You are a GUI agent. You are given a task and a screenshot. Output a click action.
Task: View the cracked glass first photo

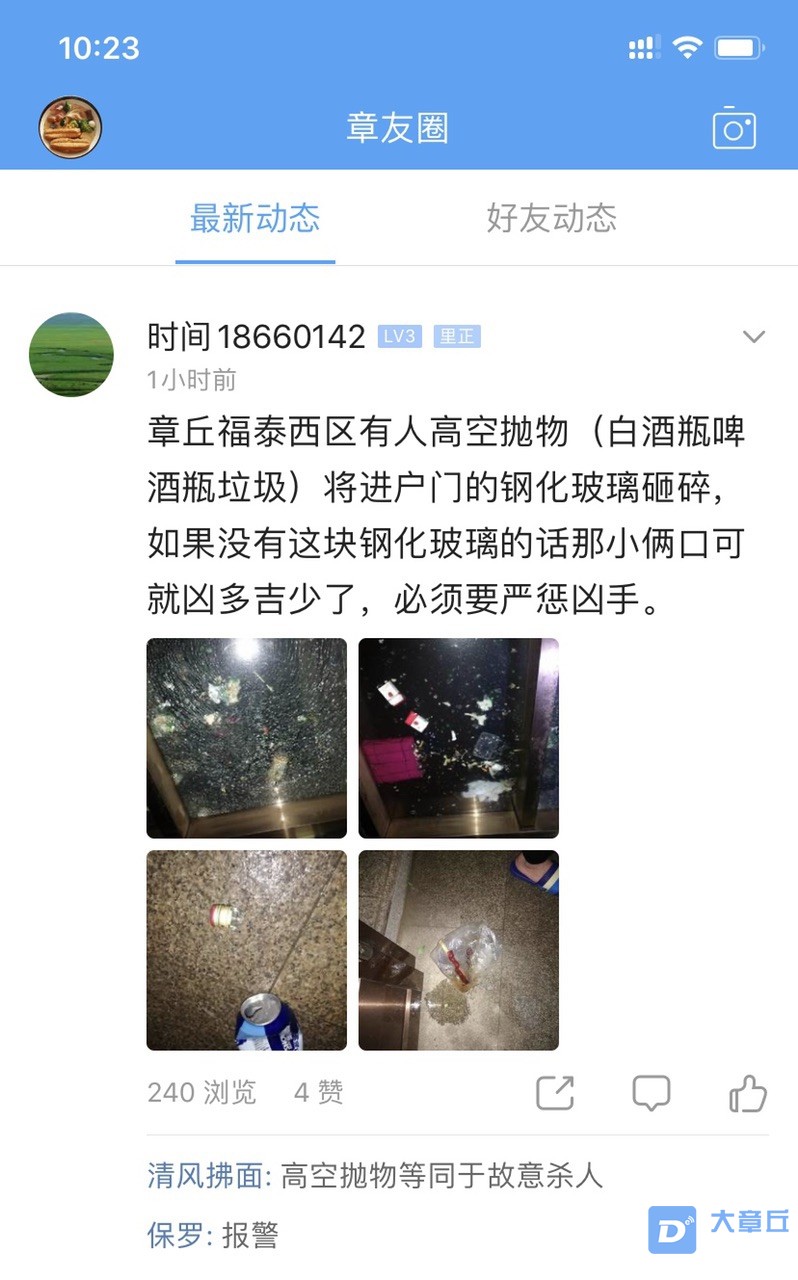(247, 738)
